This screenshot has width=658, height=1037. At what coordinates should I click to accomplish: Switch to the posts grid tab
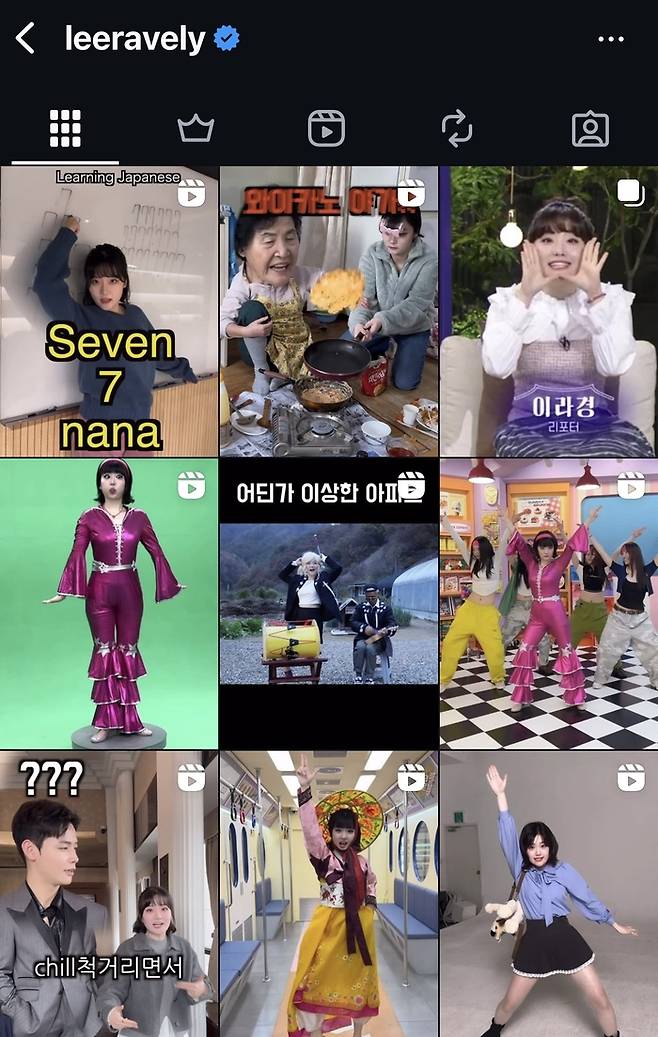click(65, 129)
